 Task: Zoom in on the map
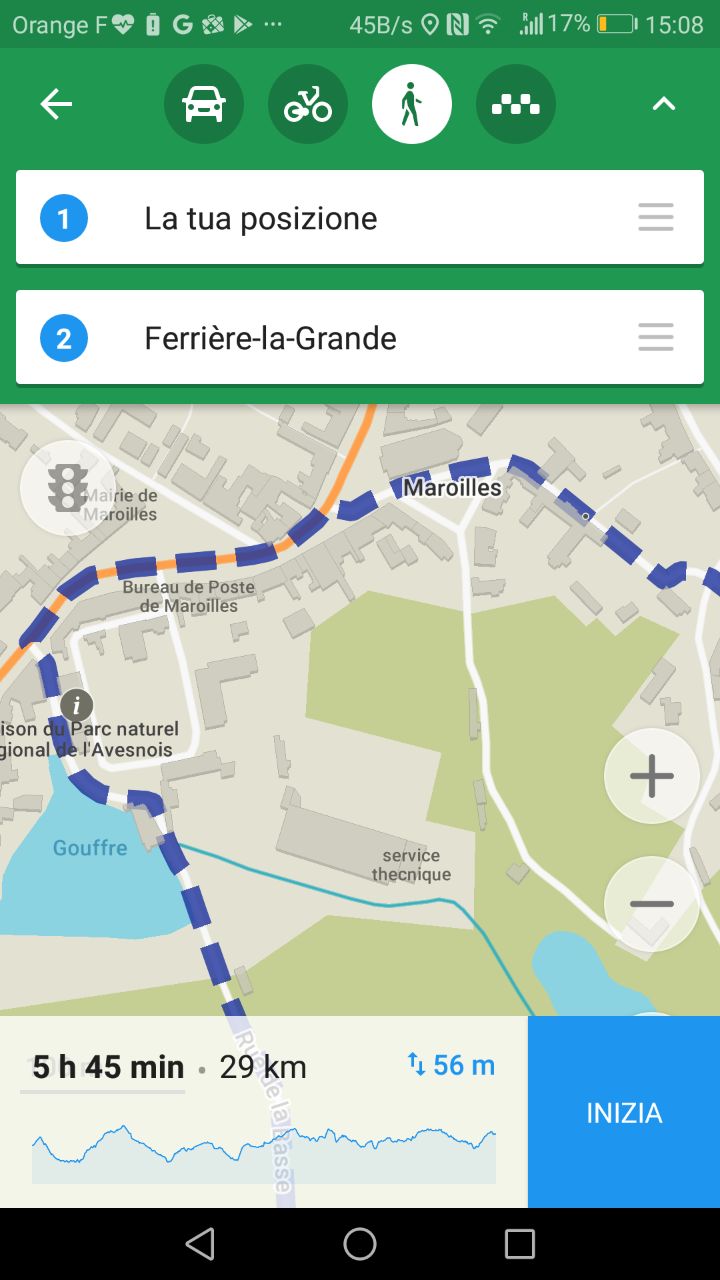(x=651, y=776)
